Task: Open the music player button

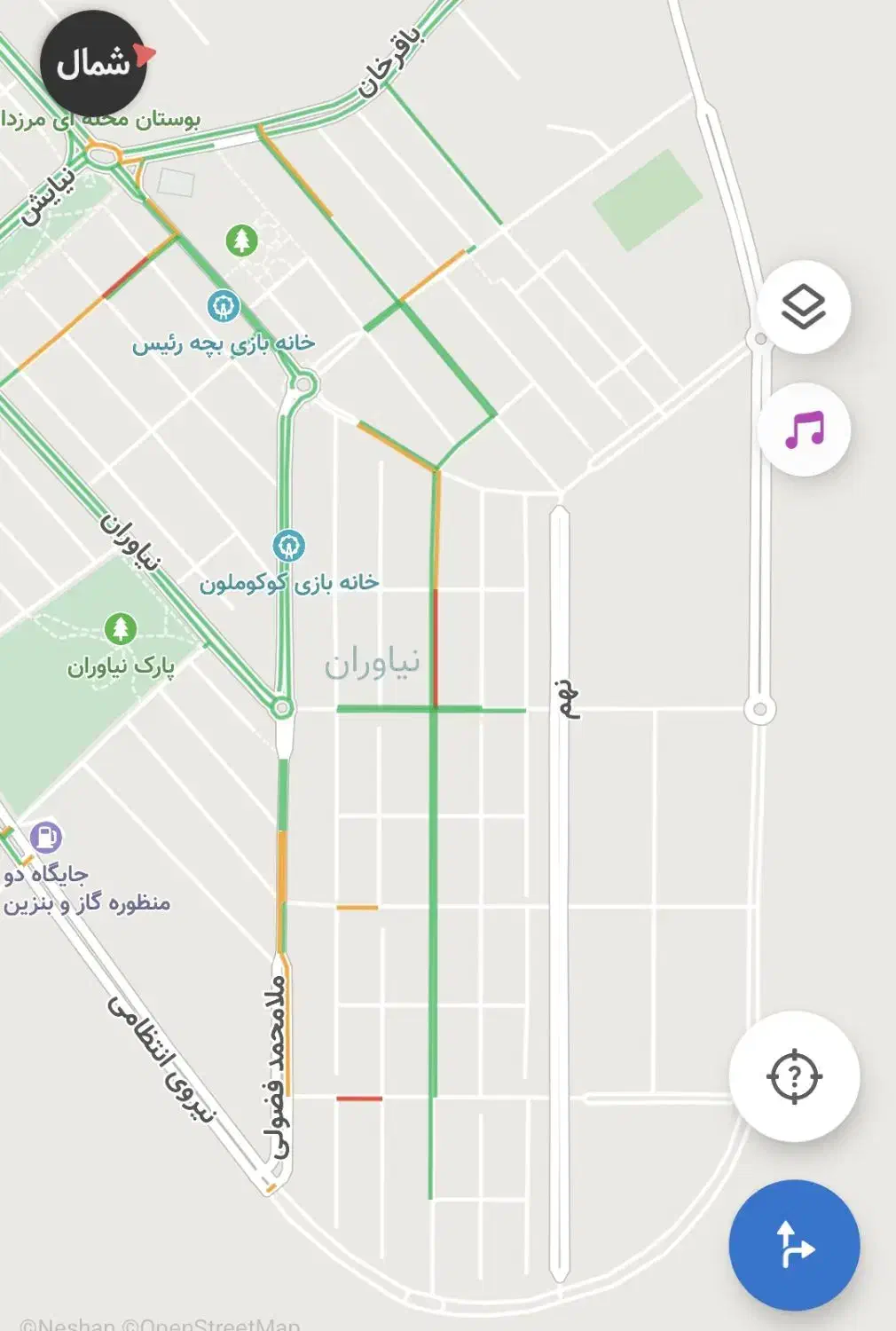Action: 804,430
